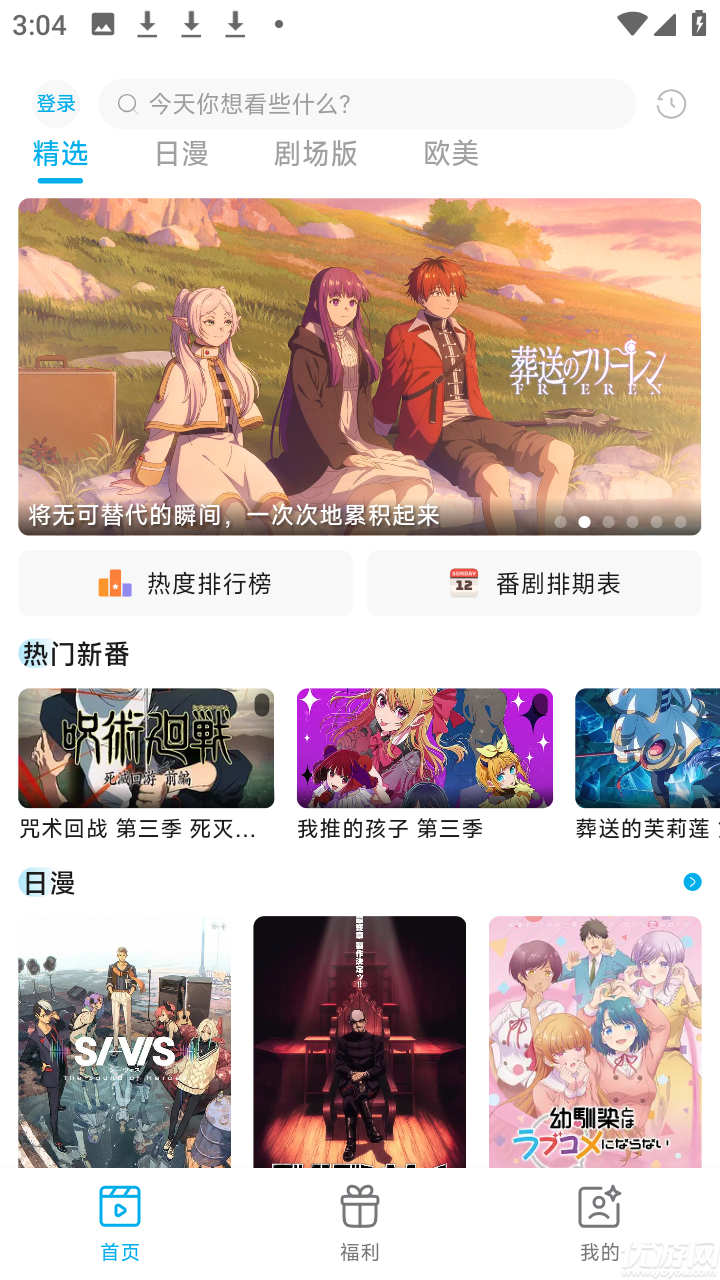Click the magnifier icon inside the search bar
This screenshot has width=720, height=1280.
coord(127,103)
